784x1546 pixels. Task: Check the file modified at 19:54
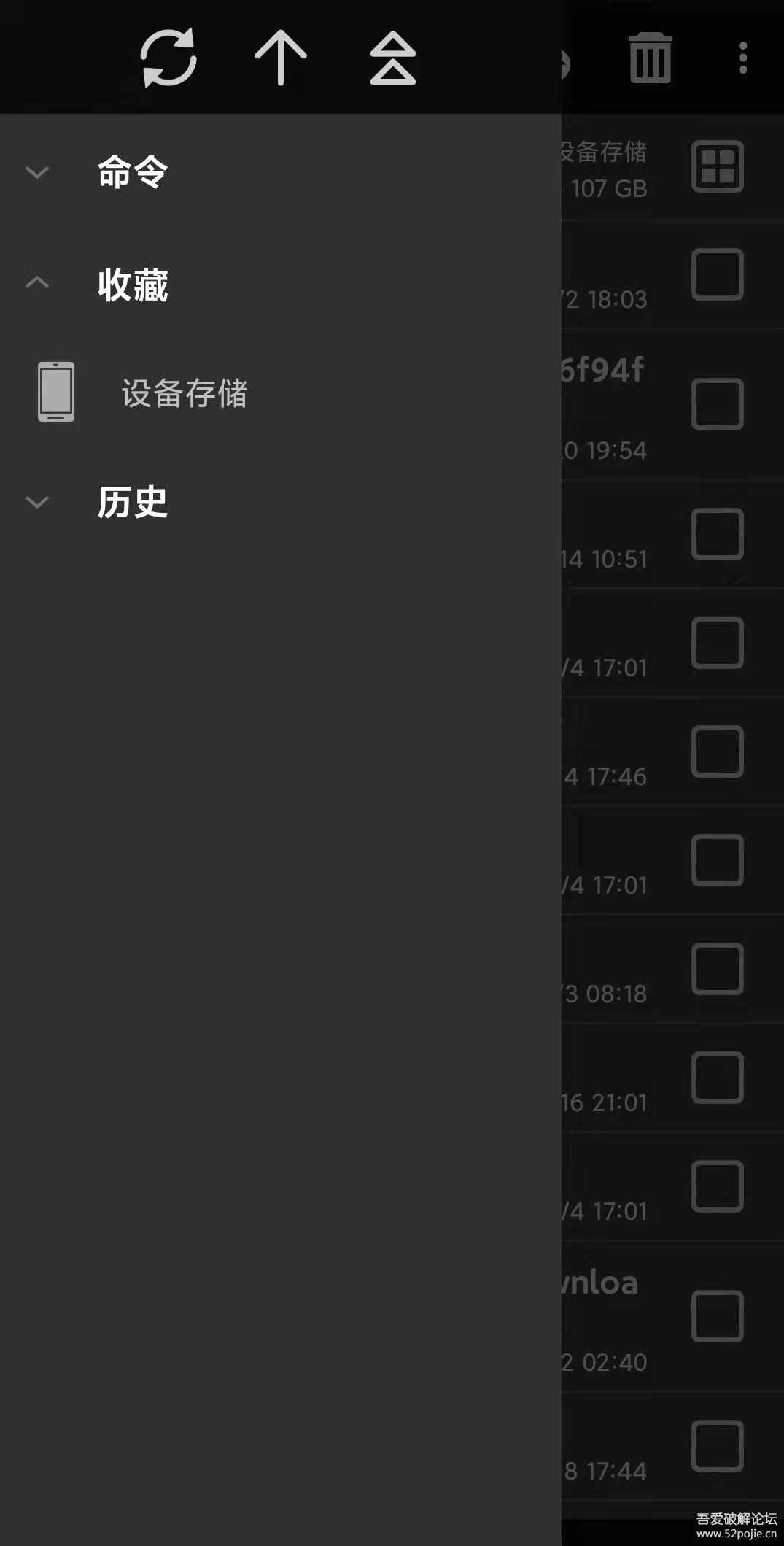tap(717, 405)
